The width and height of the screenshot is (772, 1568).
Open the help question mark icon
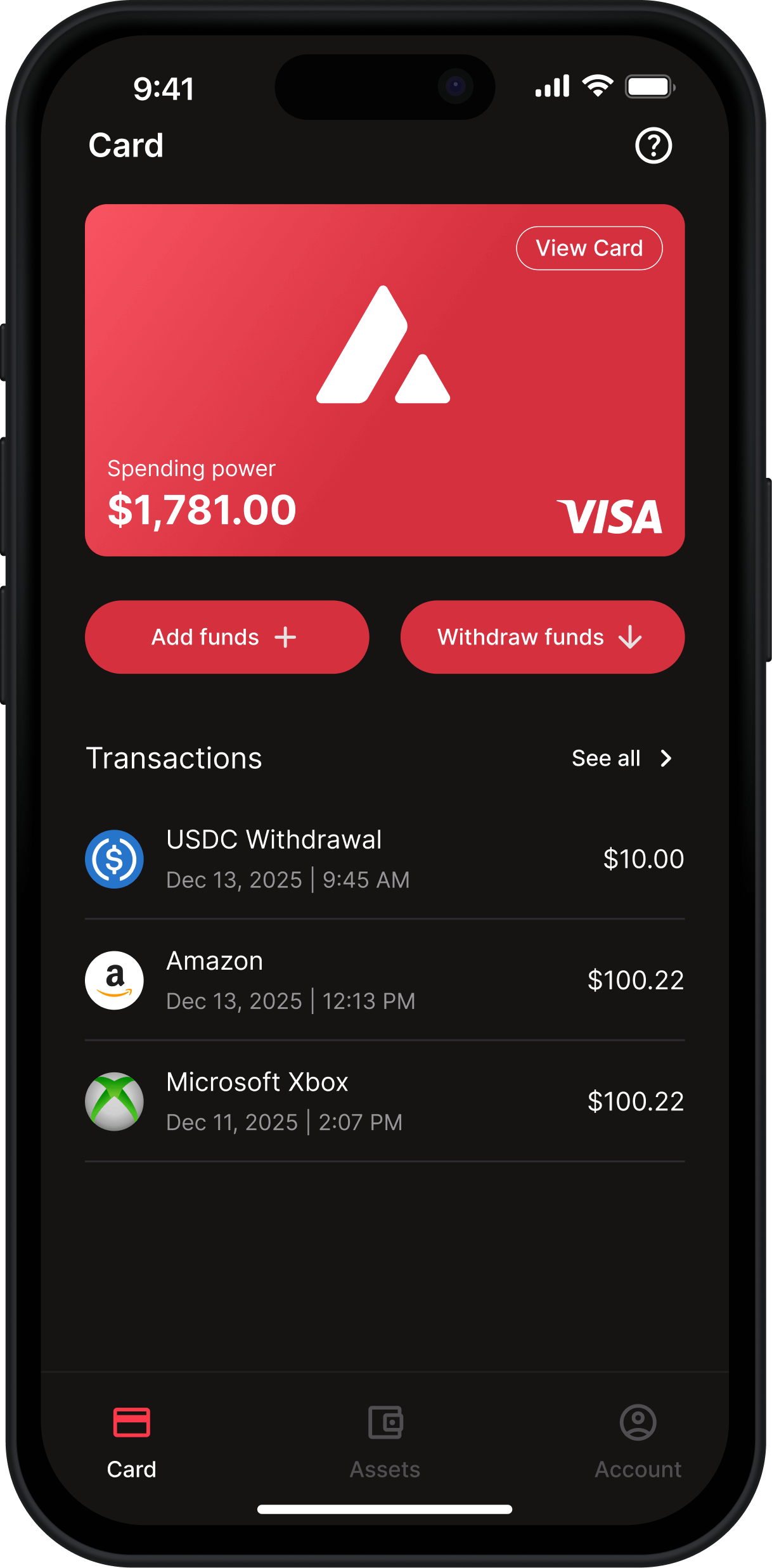point(653,145)
